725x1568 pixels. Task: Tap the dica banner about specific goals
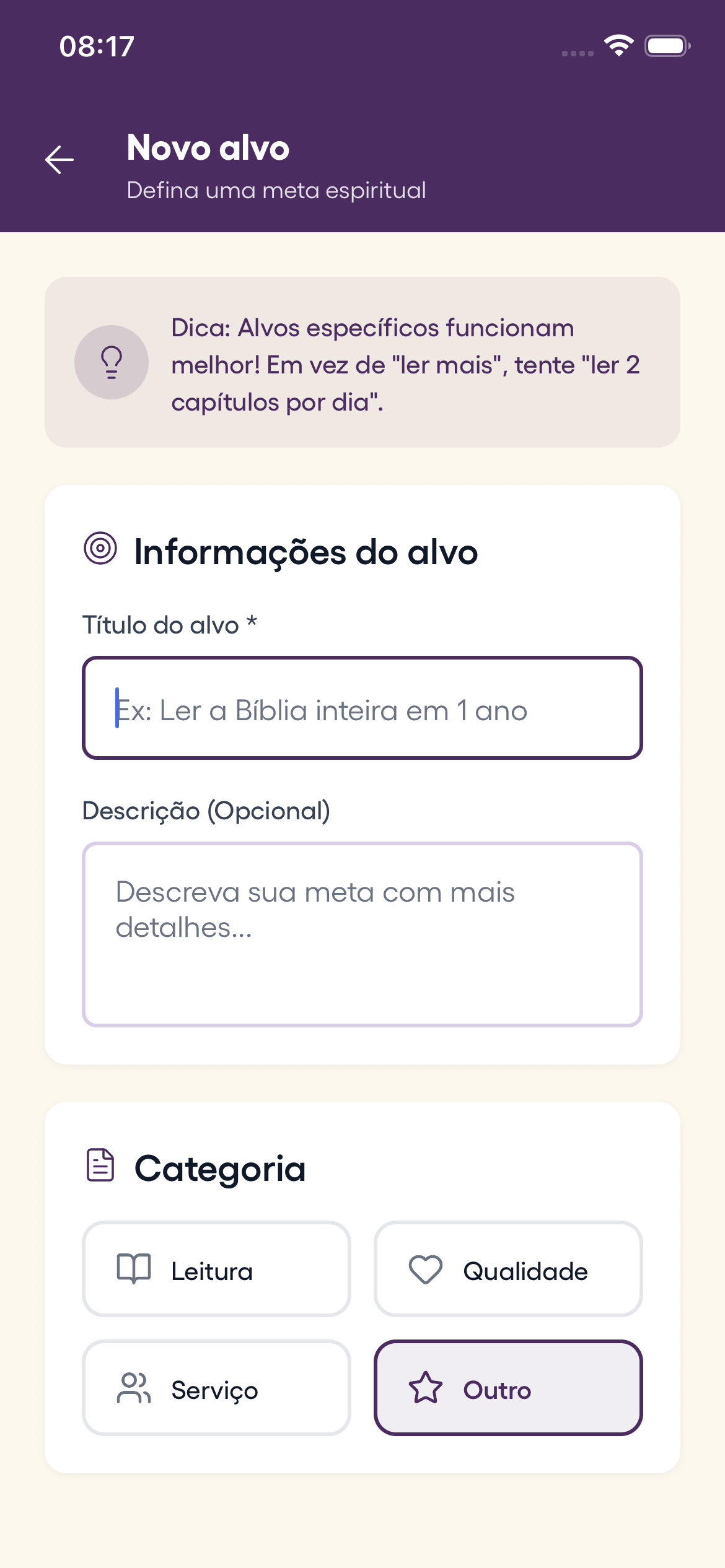362,363
